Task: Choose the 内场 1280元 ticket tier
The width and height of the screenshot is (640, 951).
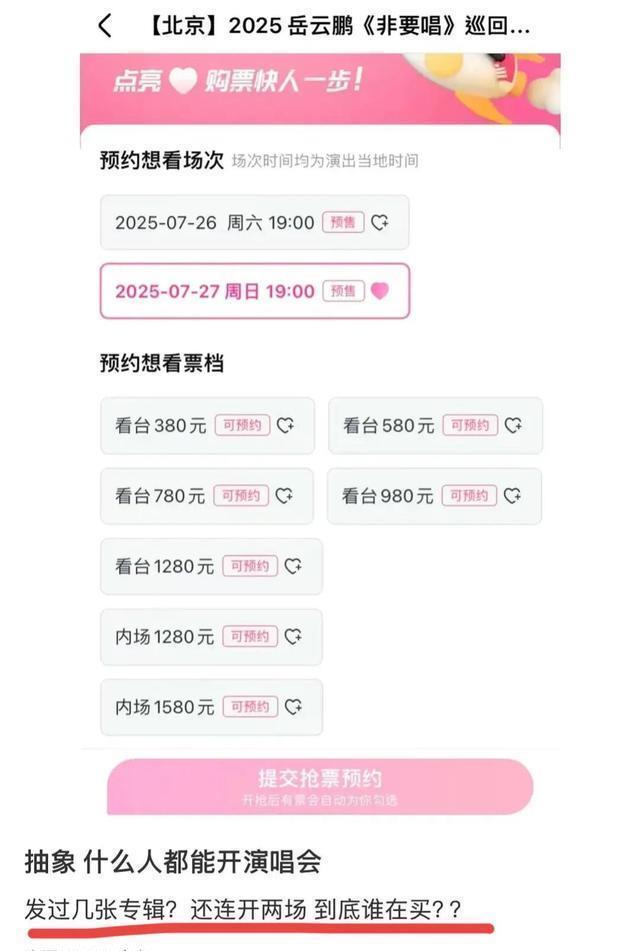Action: (211, 636)
